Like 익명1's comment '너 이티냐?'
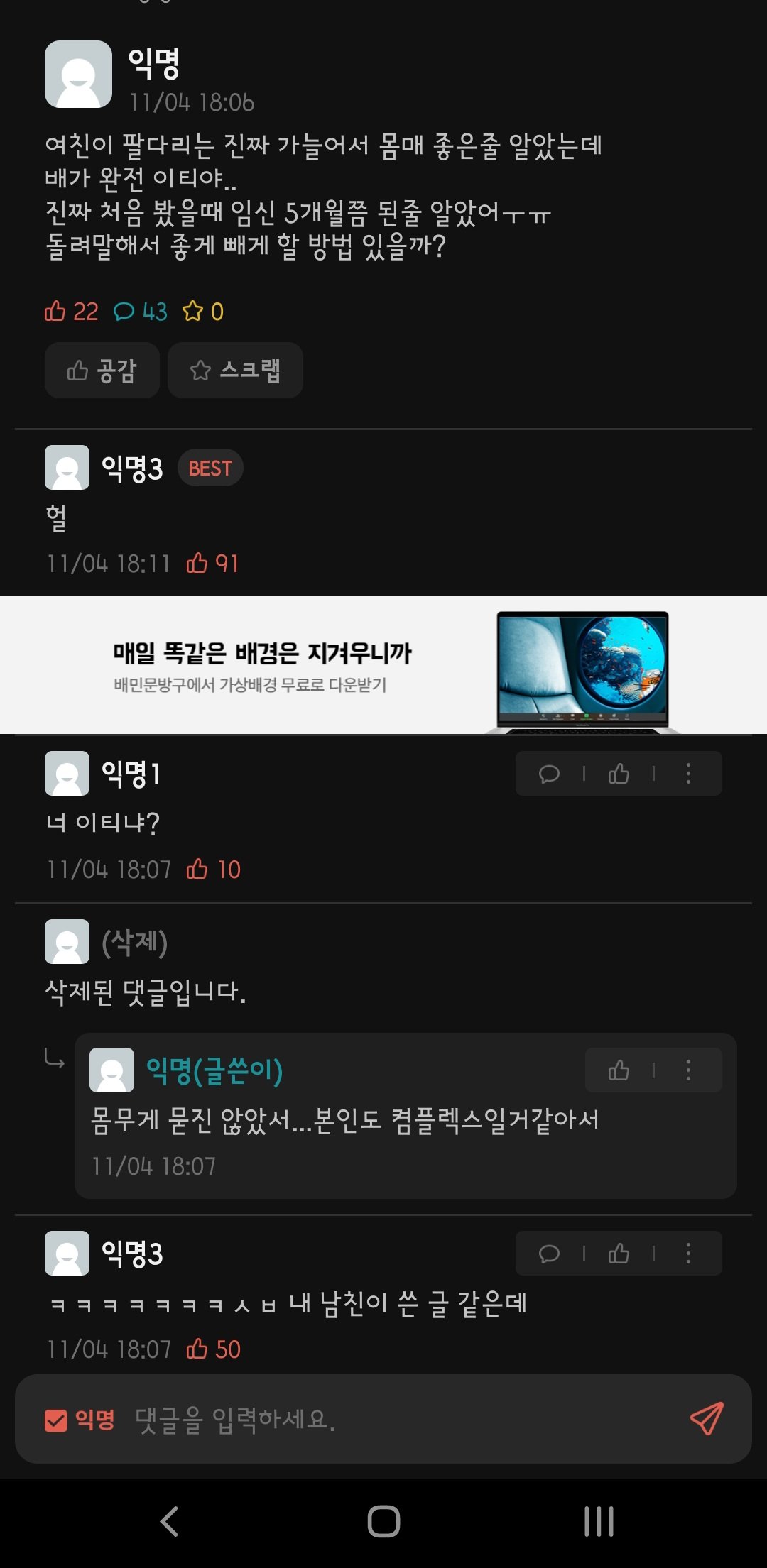 pyautogui.click(x=619, y=773)
